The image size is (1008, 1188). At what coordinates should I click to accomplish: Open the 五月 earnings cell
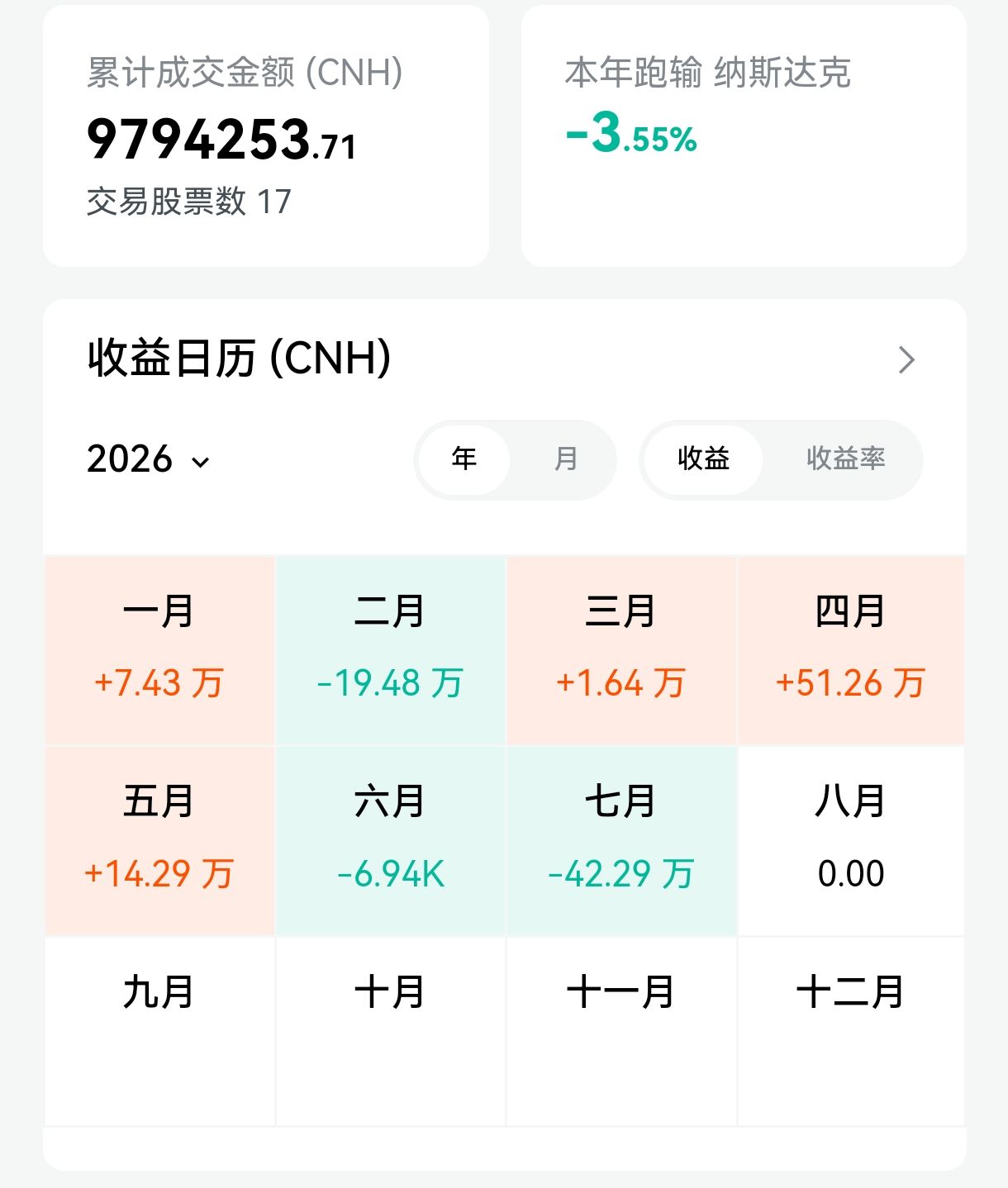coord(159,841)
